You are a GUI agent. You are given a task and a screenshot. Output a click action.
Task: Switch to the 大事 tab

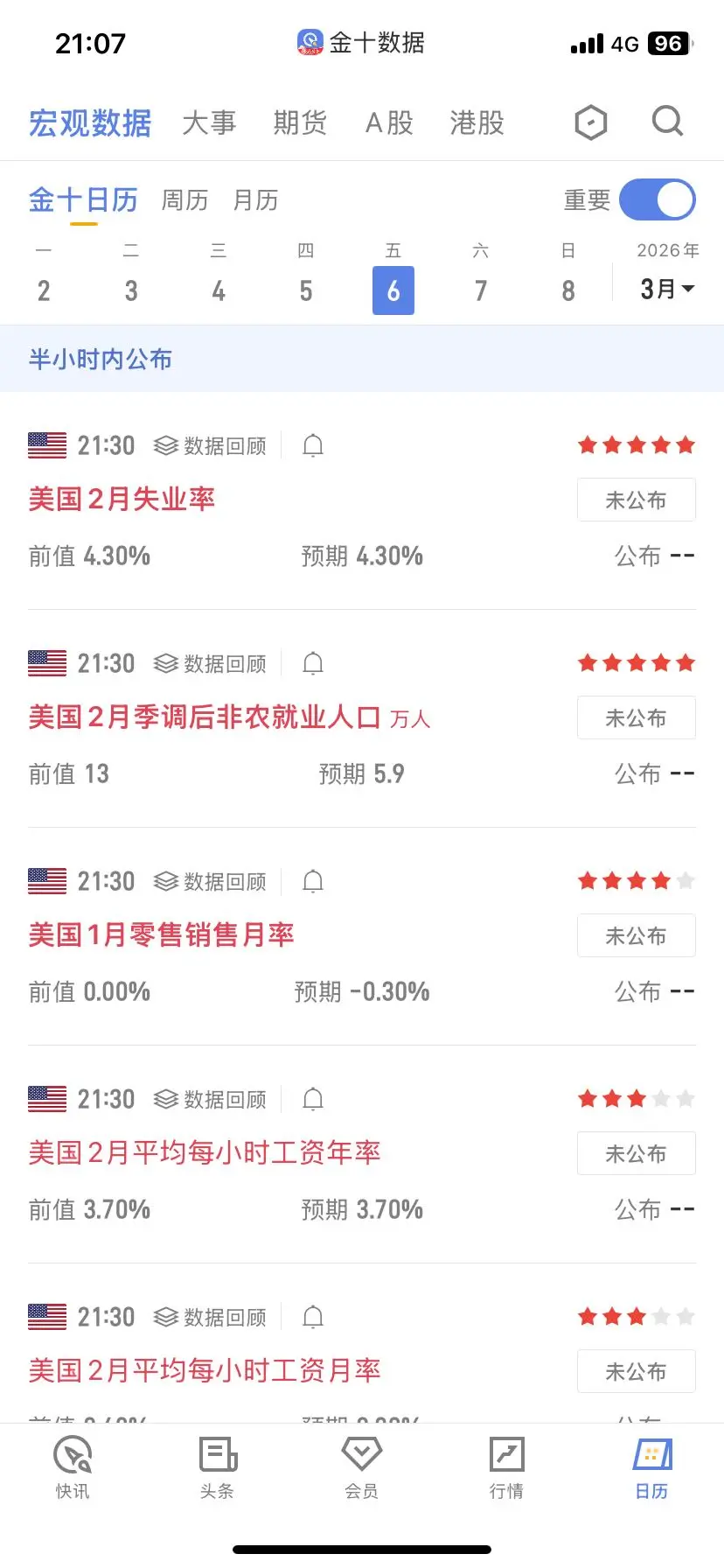(209, 122)
